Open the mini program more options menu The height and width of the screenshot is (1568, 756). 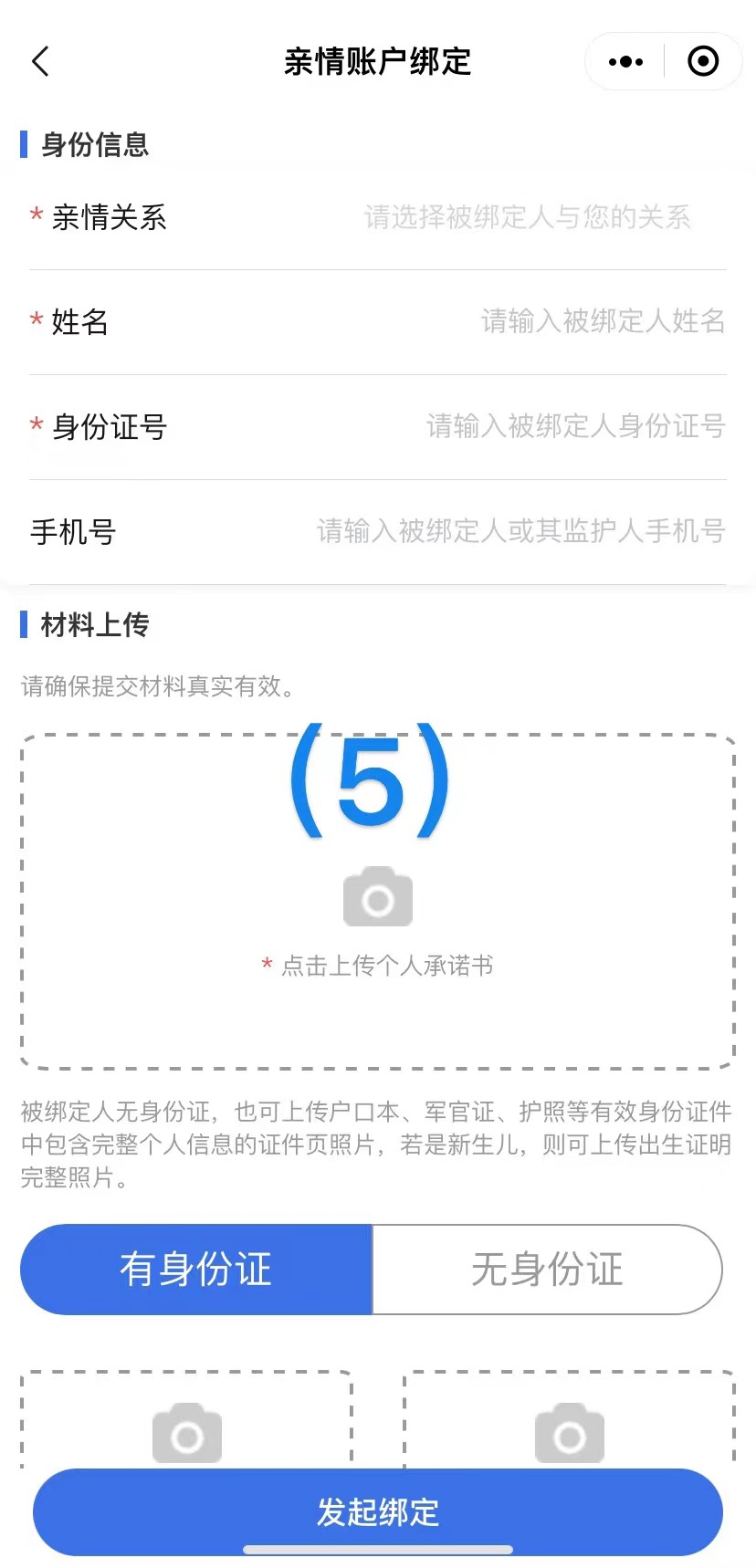click(625, 61)
